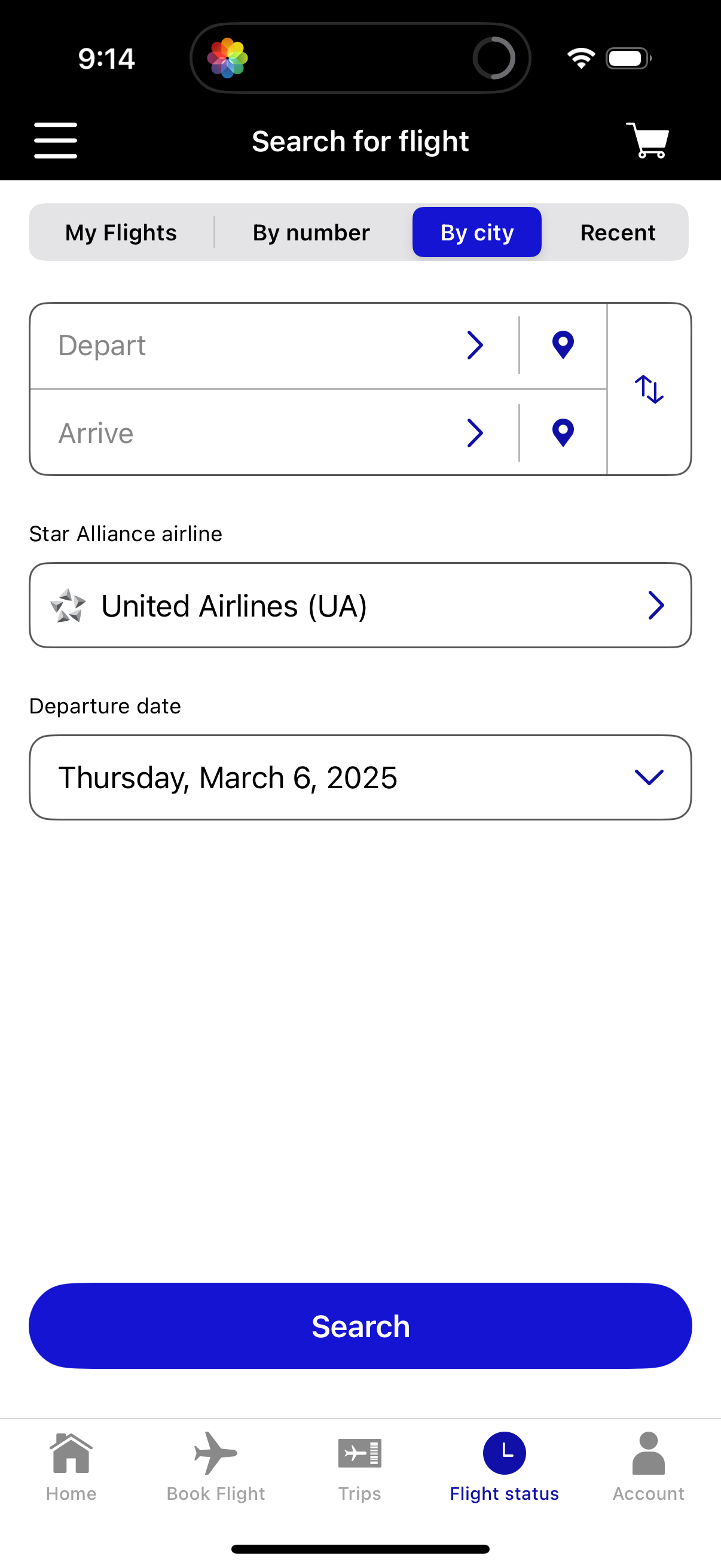Open the hamburger navigation menu

[56, 139]
